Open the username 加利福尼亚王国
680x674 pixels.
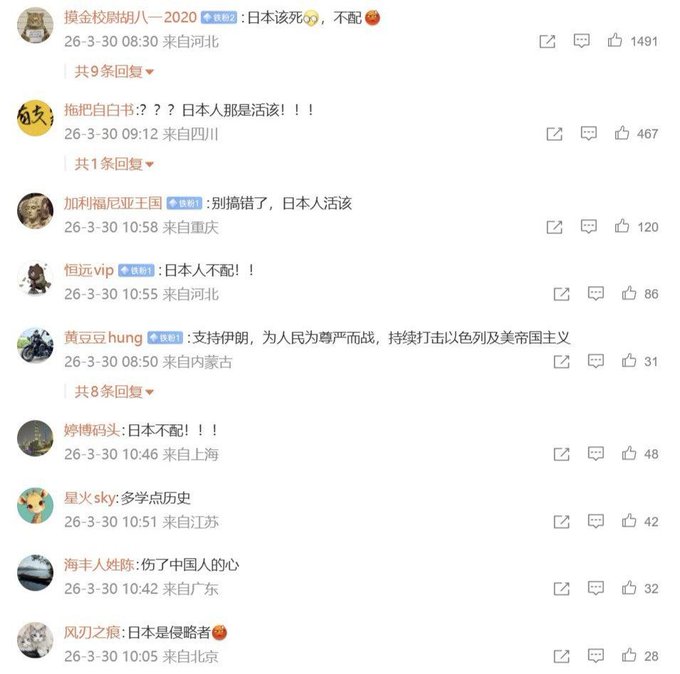pyautogui.click(x=113, y=203)
